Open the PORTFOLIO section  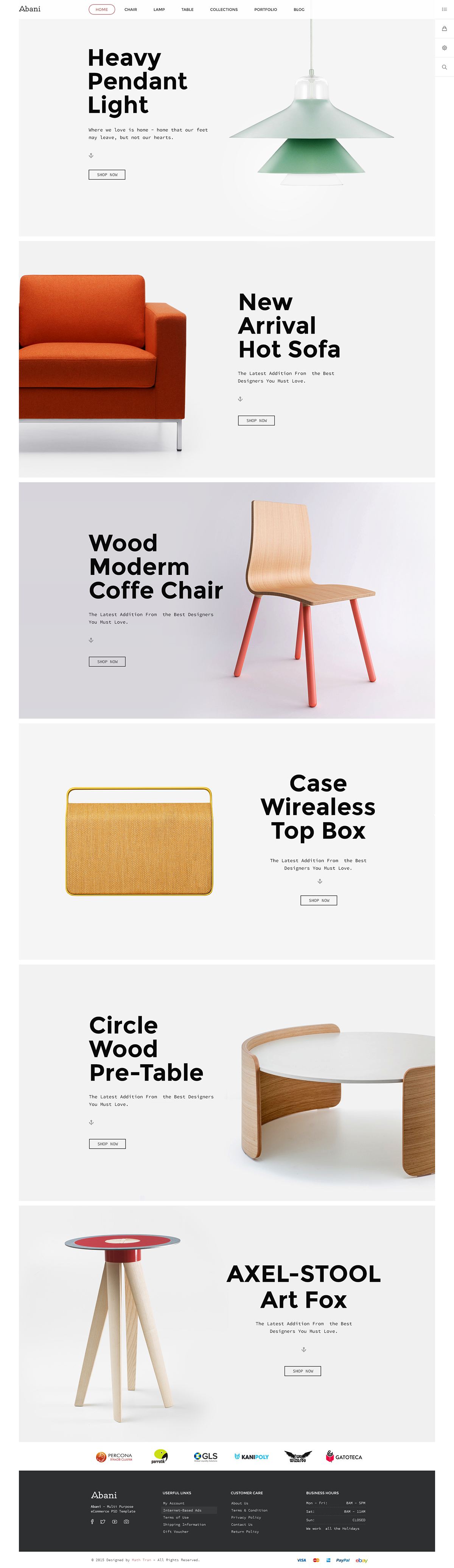tap(265, 10)
